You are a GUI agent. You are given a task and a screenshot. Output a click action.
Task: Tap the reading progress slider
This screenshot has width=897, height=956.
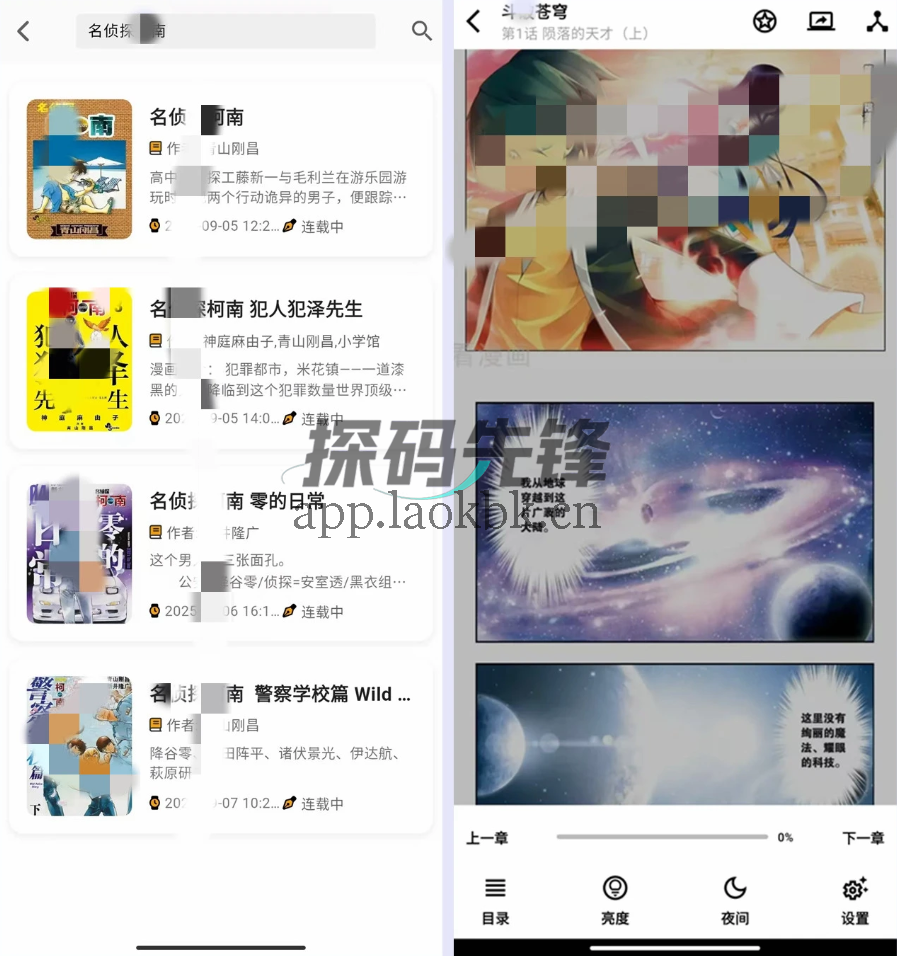[x=662, y=837]
